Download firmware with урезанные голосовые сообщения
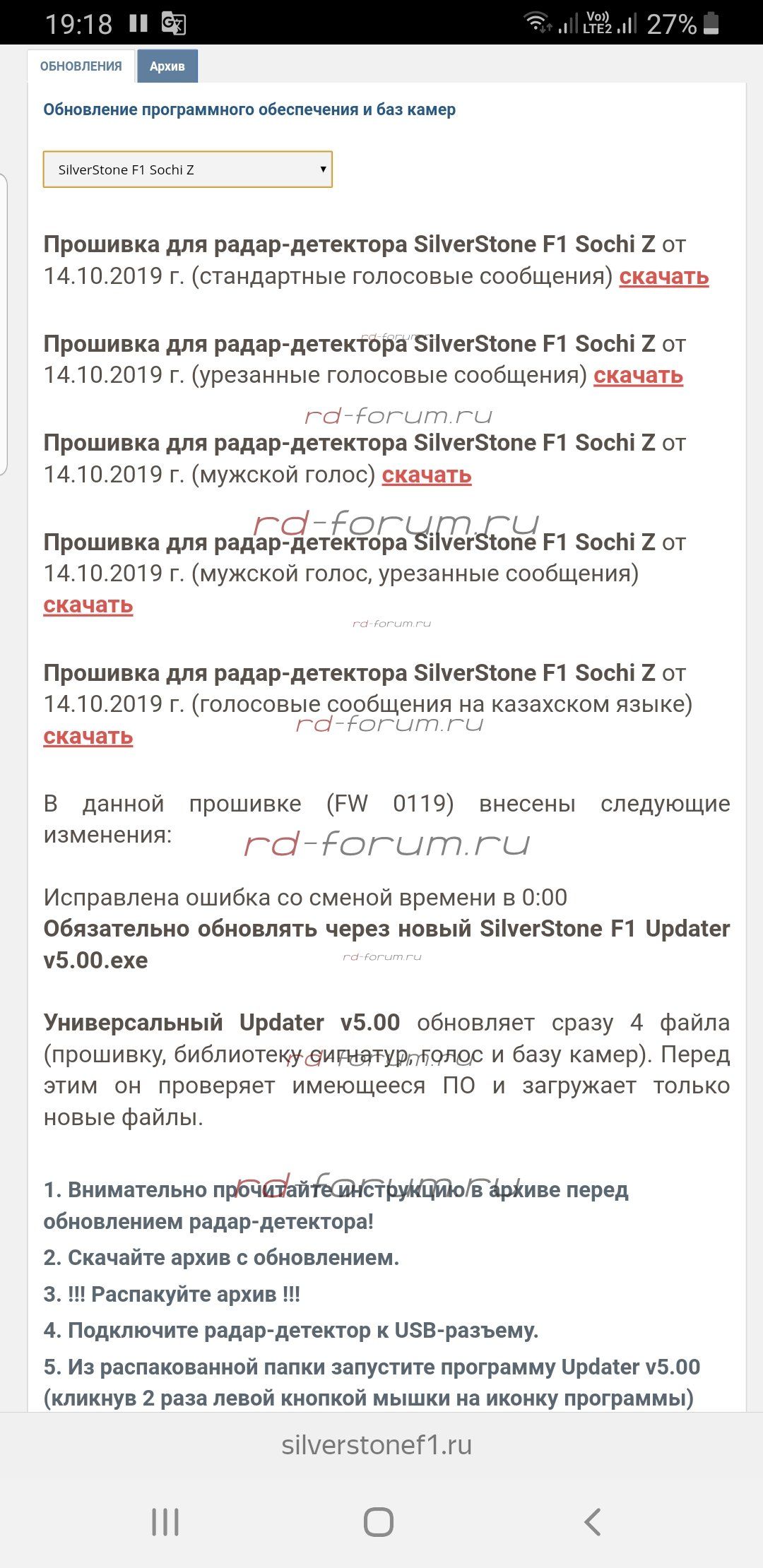 point(637,375)
